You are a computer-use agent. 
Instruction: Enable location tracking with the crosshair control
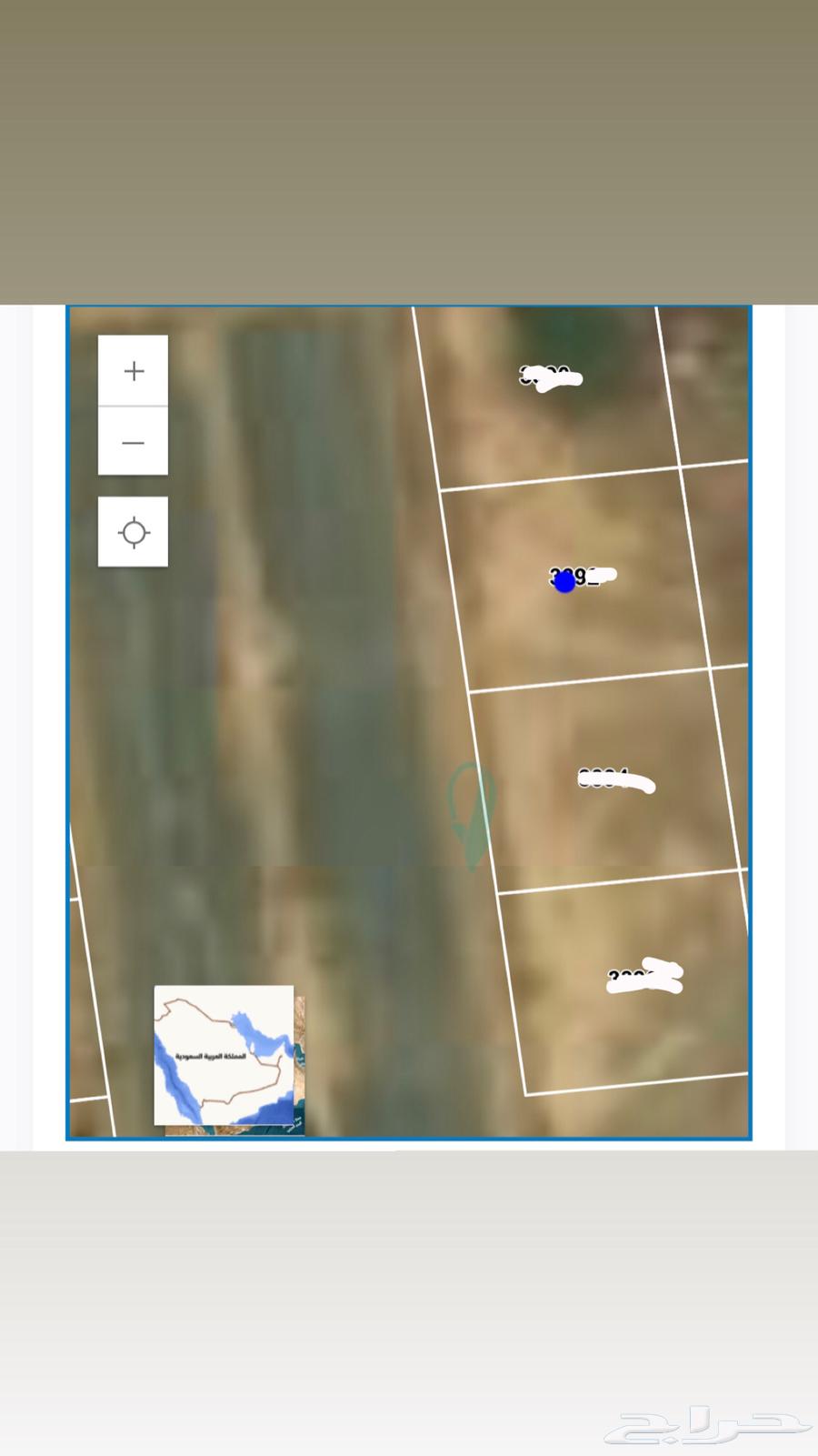(133, 532)
